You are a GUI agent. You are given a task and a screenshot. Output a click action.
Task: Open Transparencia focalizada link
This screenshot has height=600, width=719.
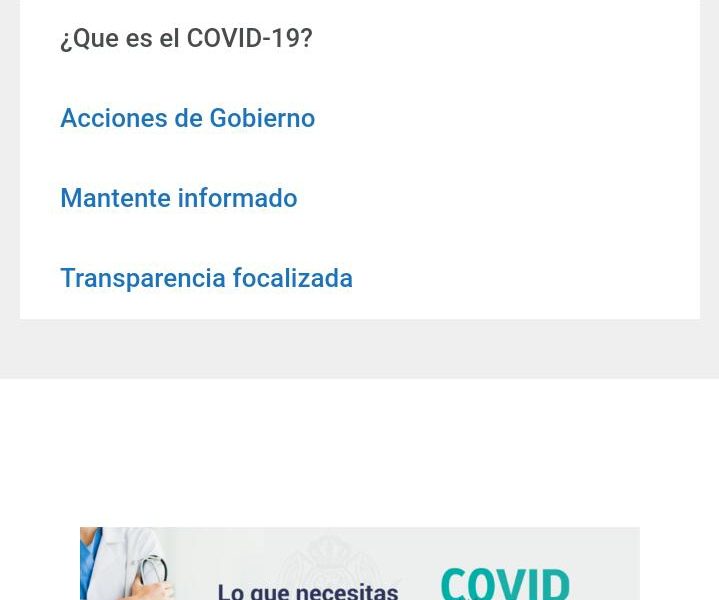(206, 278)
